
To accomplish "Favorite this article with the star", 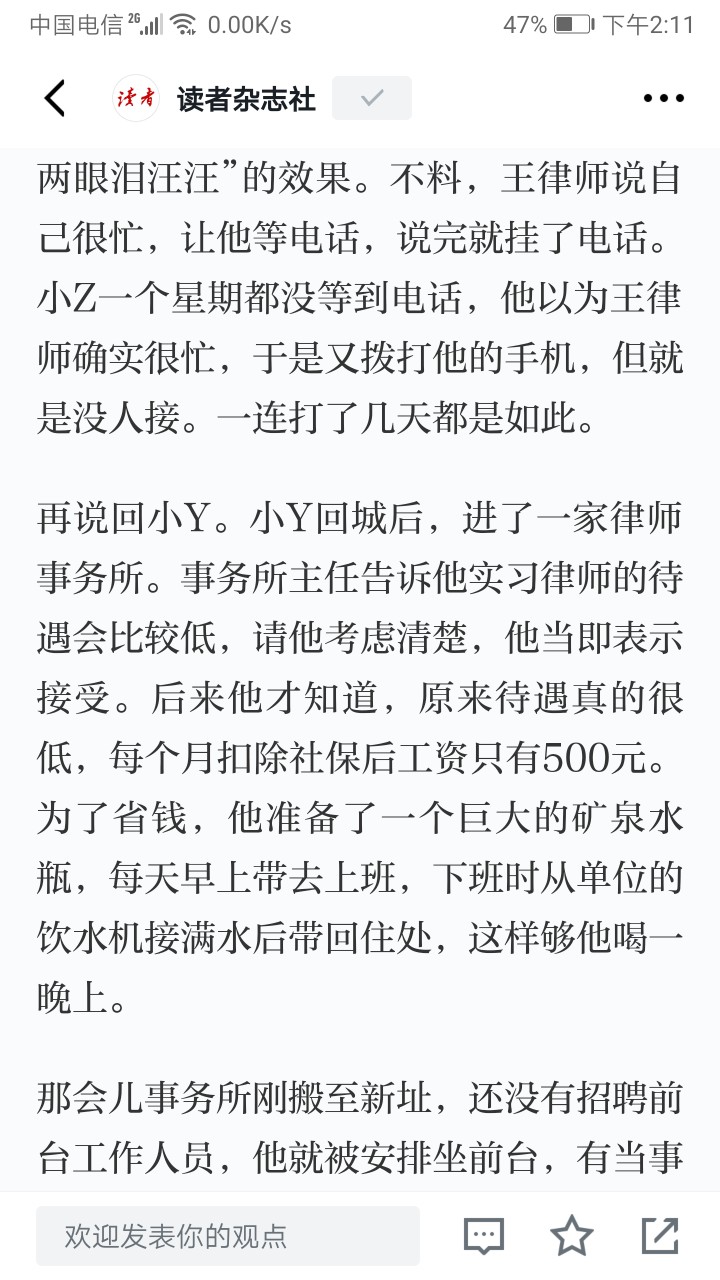I will [x=572, y=1236].
